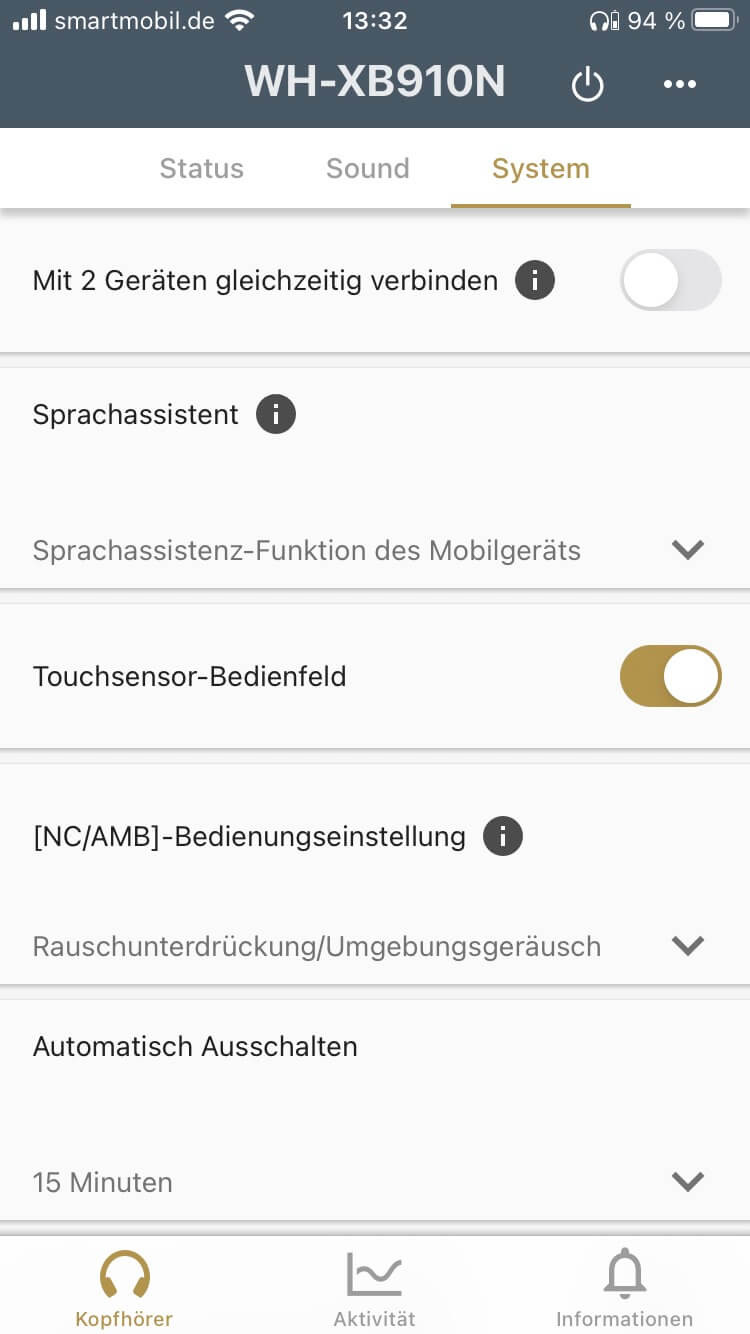The width and height of the screenshot is (750, 1334).
Task: Switch to the Sound tab
Action: point(368,168)
